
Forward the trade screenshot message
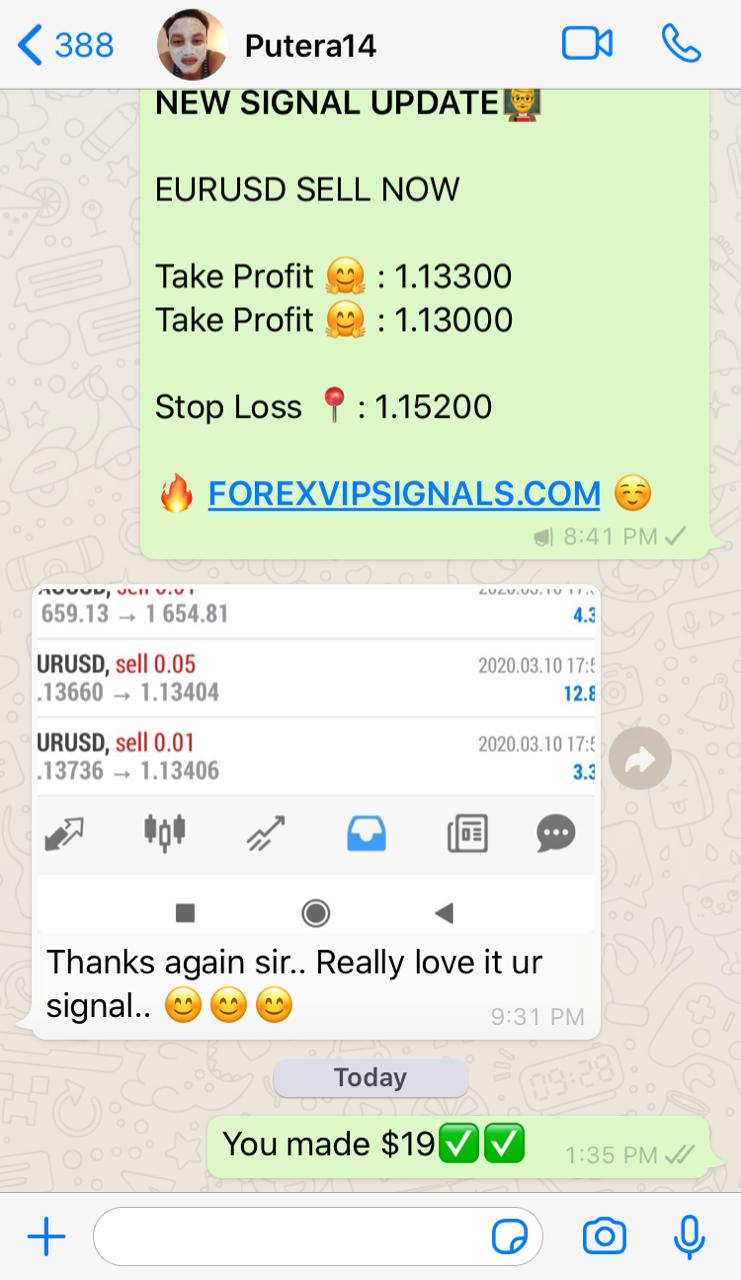[x=640, y=760]
